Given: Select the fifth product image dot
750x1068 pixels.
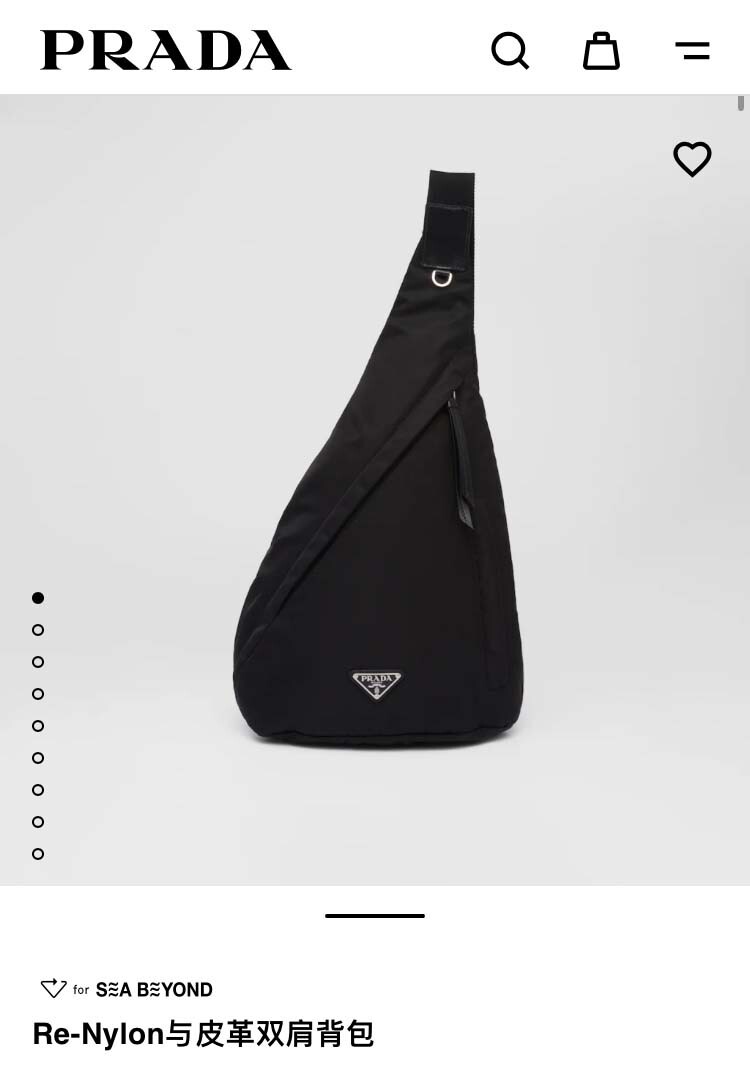Looking at the screenshot, I should pyautogui.click(x=38, y=726).
